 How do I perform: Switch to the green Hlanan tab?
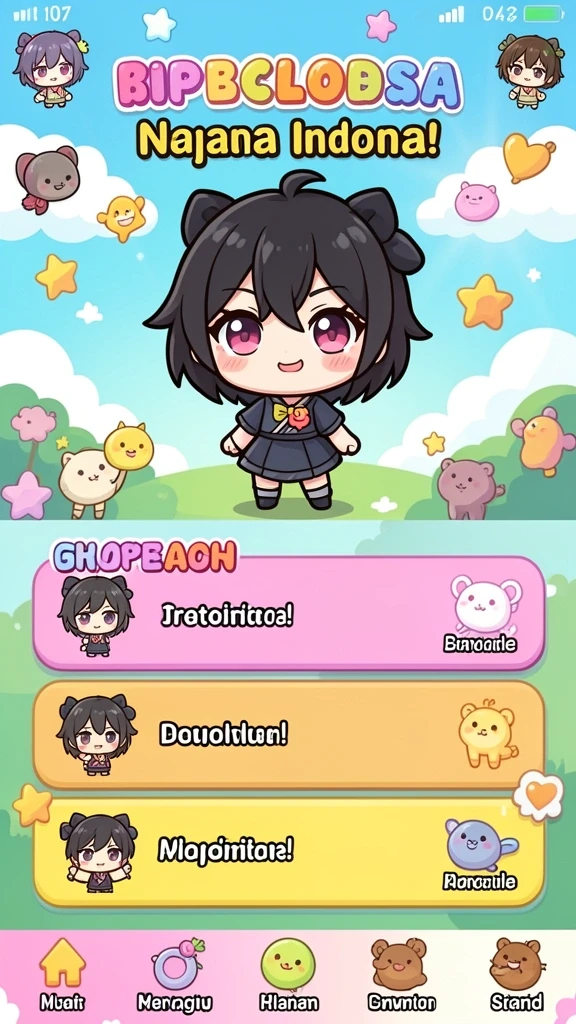point(288,974)
